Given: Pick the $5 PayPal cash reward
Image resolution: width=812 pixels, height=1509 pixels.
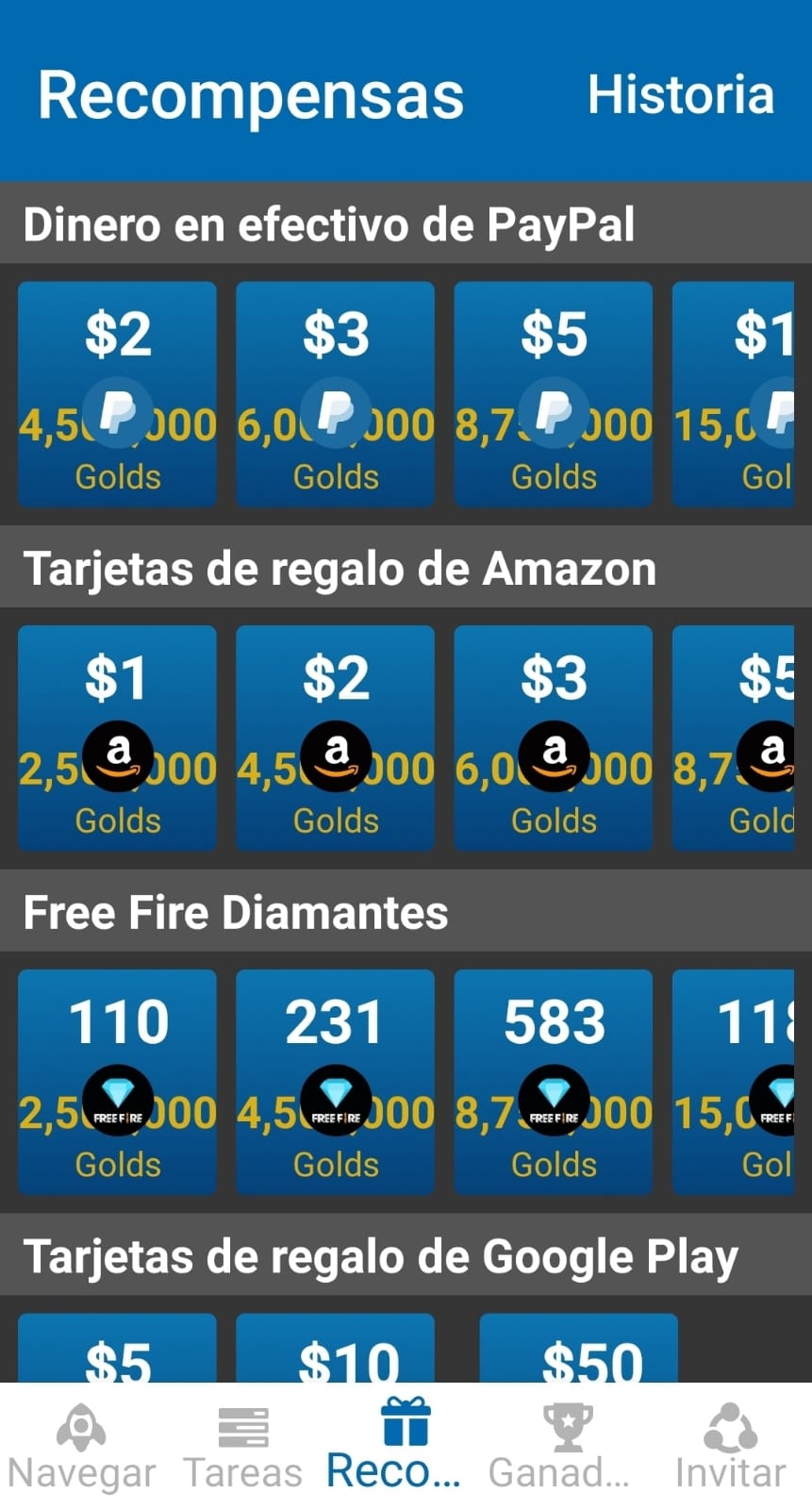Looking at the screenshot, I should pos(554,394).
